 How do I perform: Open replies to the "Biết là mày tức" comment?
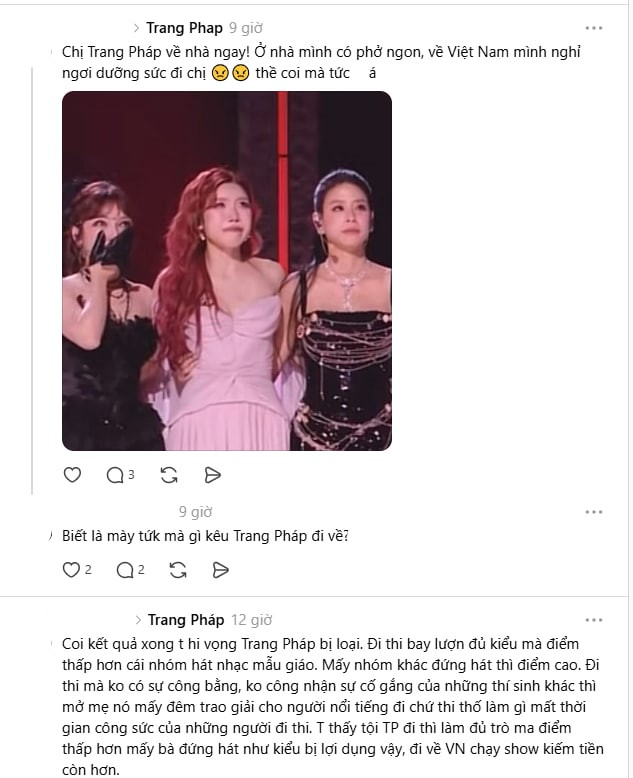pyautogui.click(x=126, y=570)
